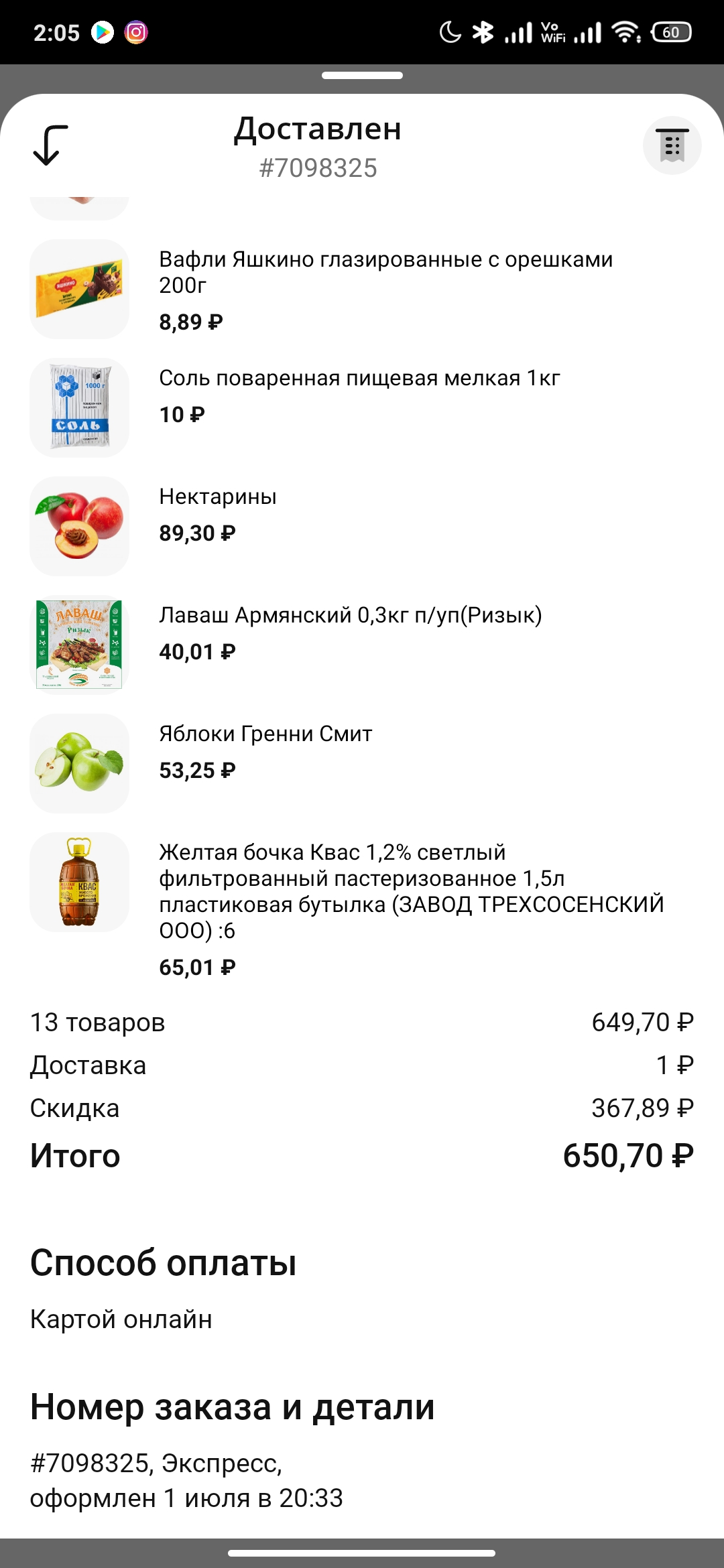View Яблоки Гренни Смит item
Screen dimensions: 724x1568
tap(362, 763)
